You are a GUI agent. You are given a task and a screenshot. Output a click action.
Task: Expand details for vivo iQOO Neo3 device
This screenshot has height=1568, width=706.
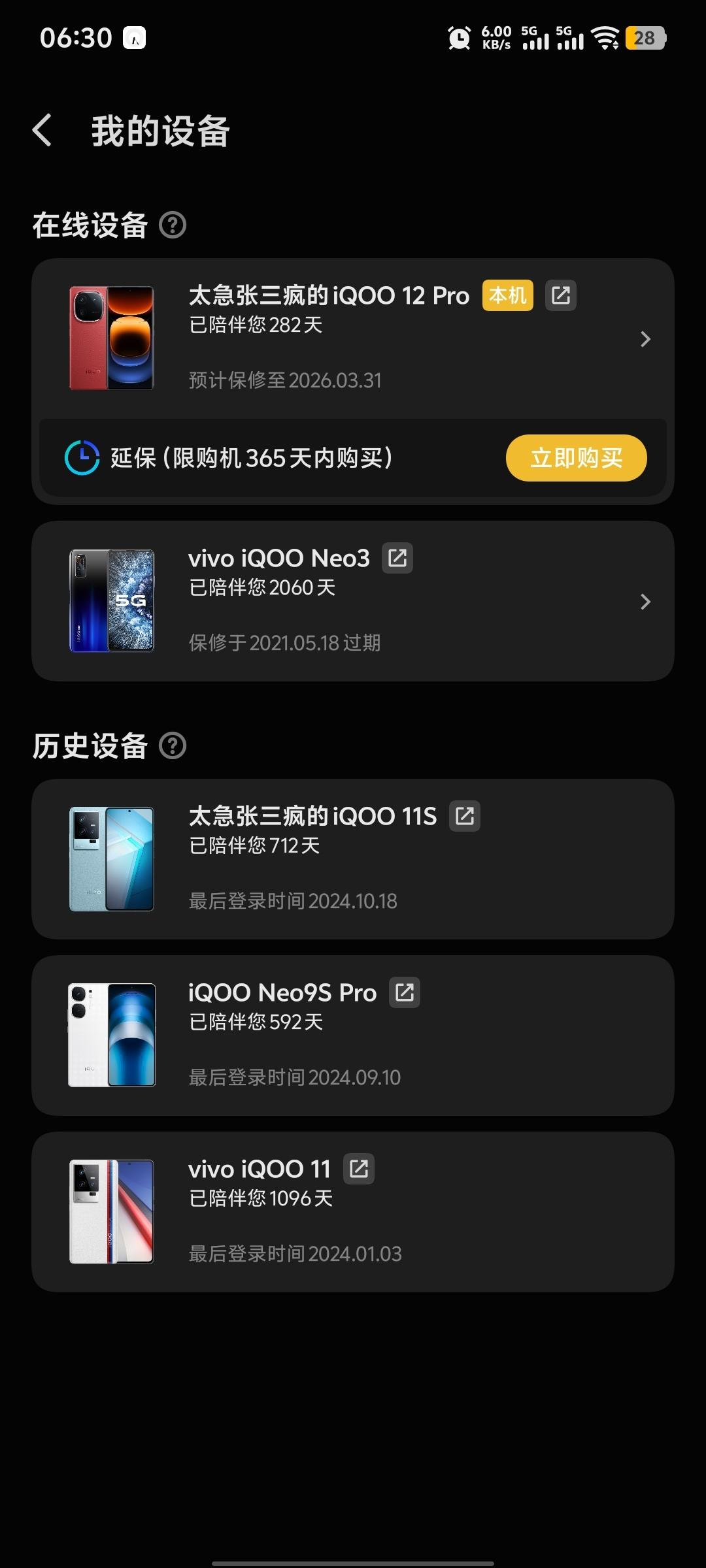point(646,601)
